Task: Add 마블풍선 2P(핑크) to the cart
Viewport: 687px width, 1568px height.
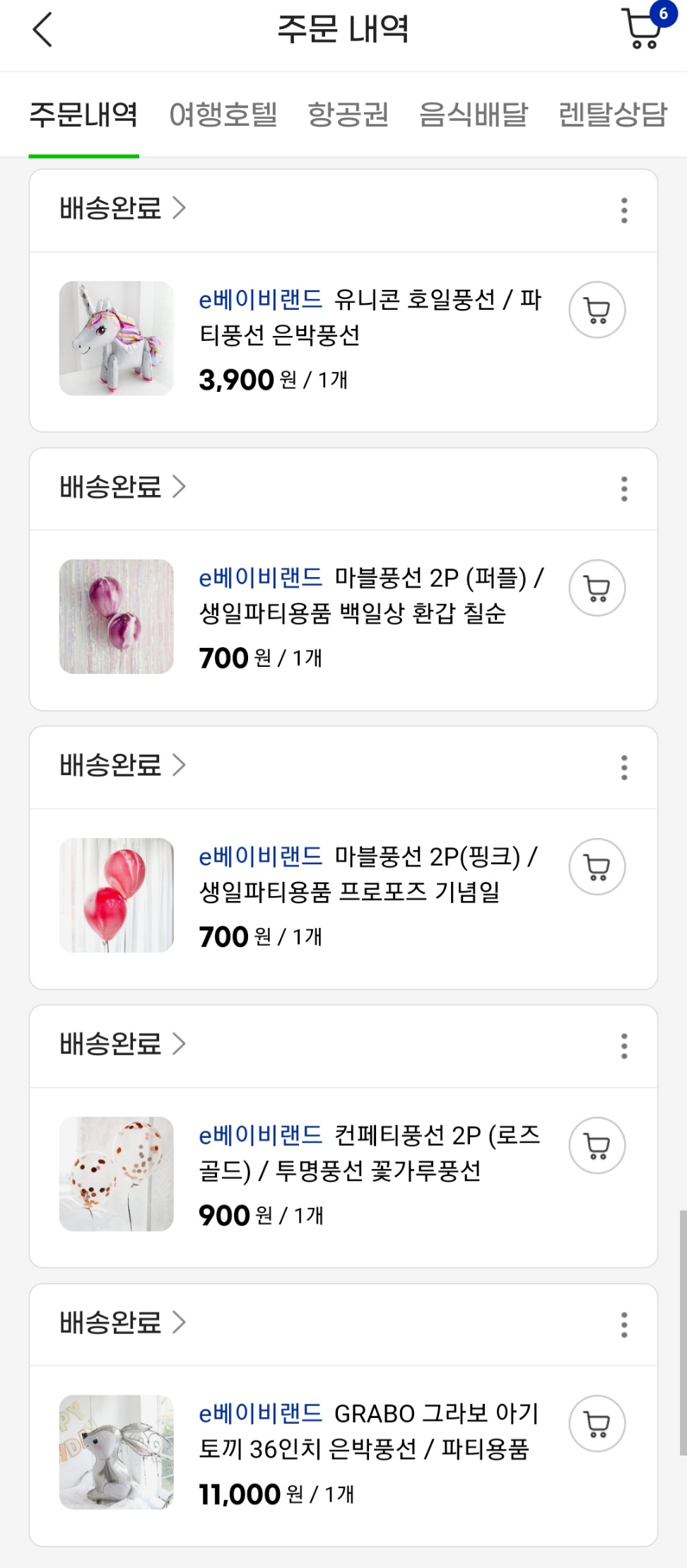Action: coord(597,867)
